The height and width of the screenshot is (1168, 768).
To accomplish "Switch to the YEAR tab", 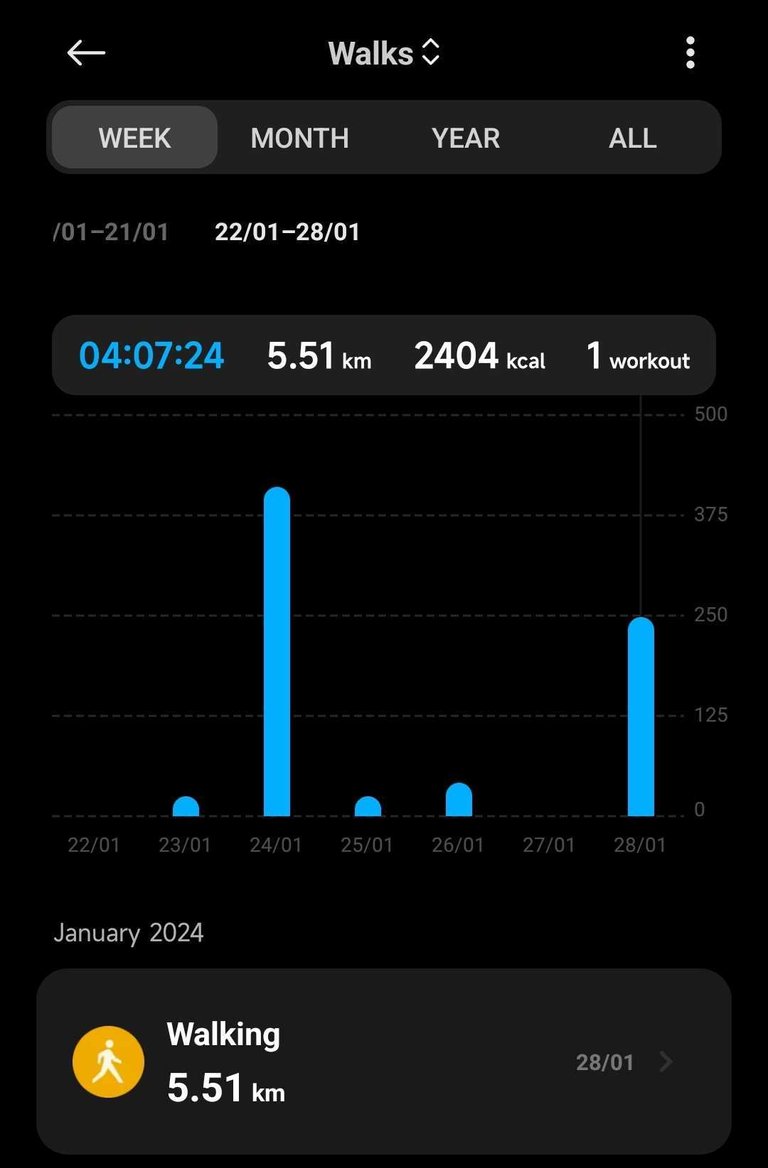I will (x=466, y=138).
